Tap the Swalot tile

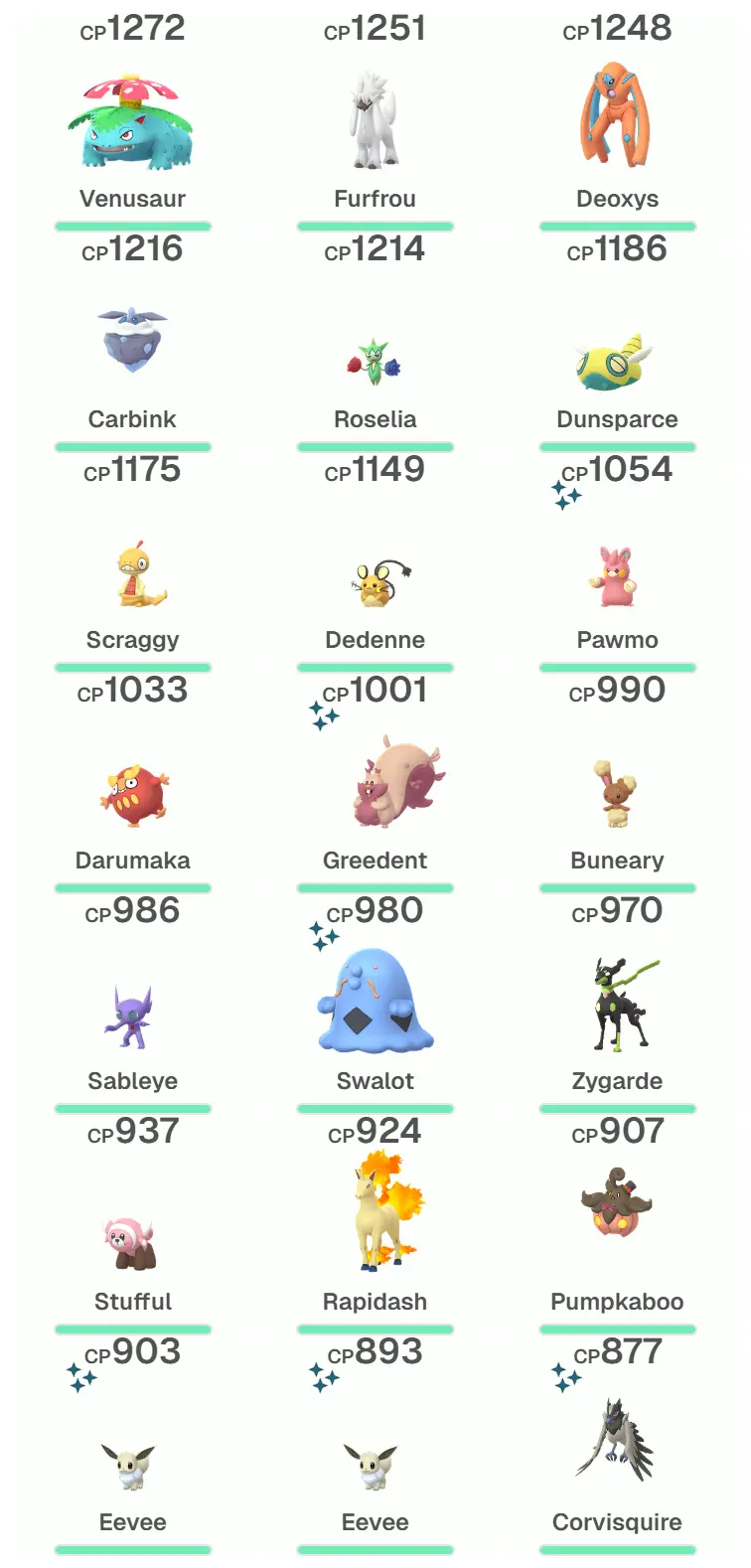pyautogui.click(x=375, y=1004)
